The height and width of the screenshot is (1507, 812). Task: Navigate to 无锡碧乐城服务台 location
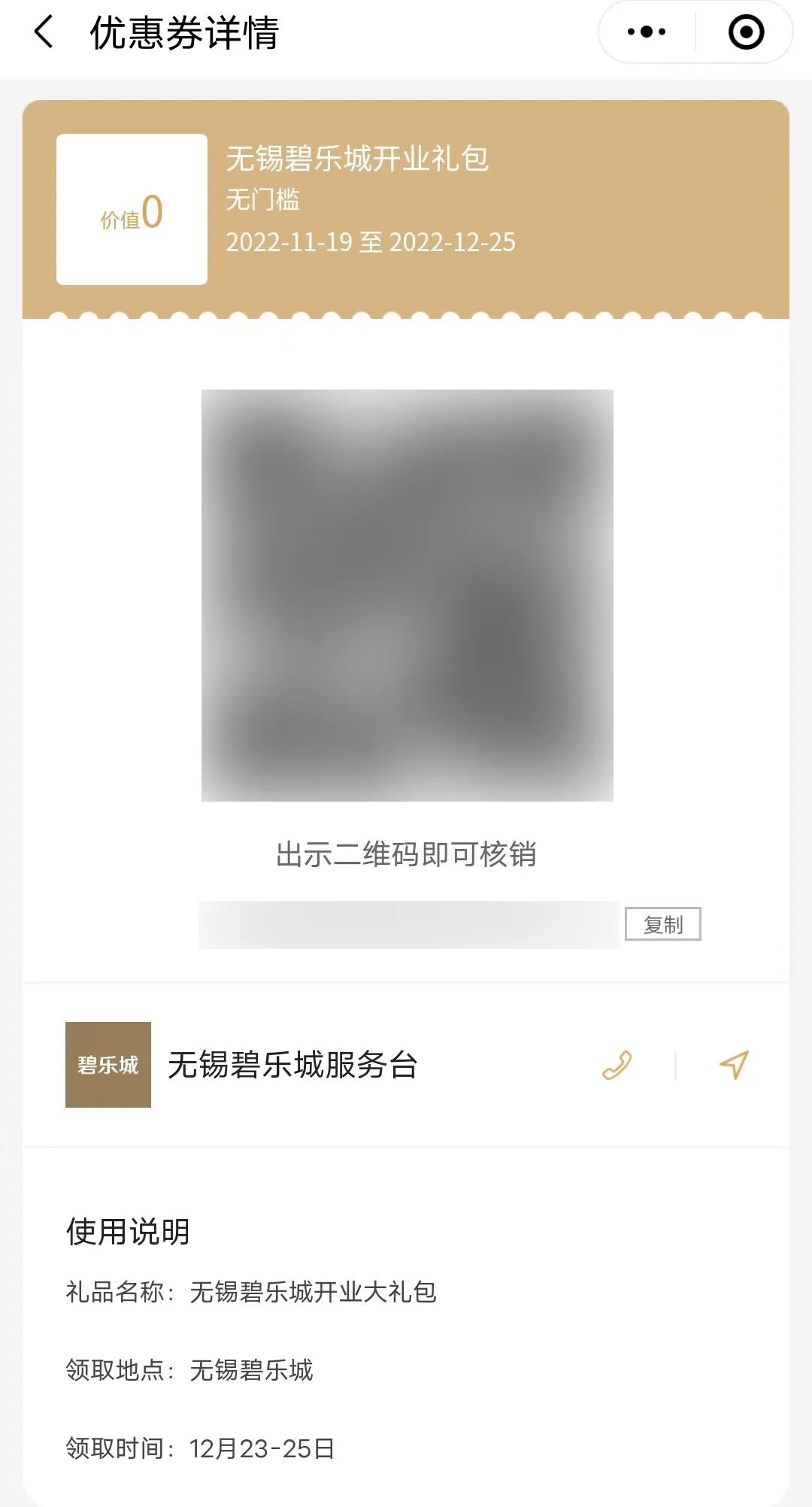(735, 1065)
